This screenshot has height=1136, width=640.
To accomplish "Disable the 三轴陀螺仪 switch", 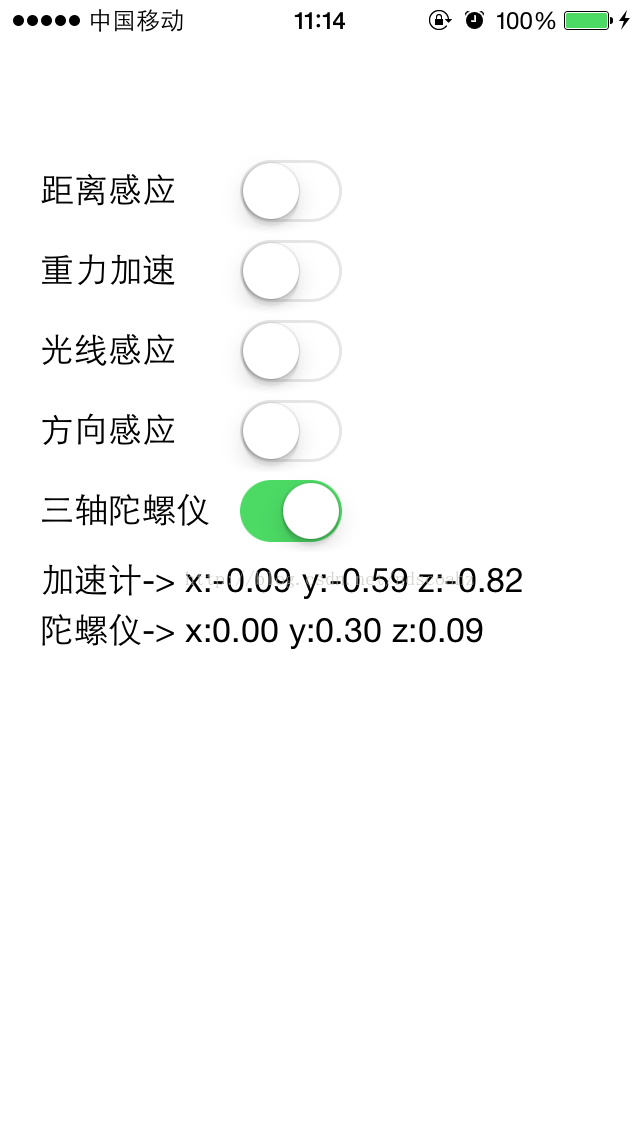I will point(291,511).
